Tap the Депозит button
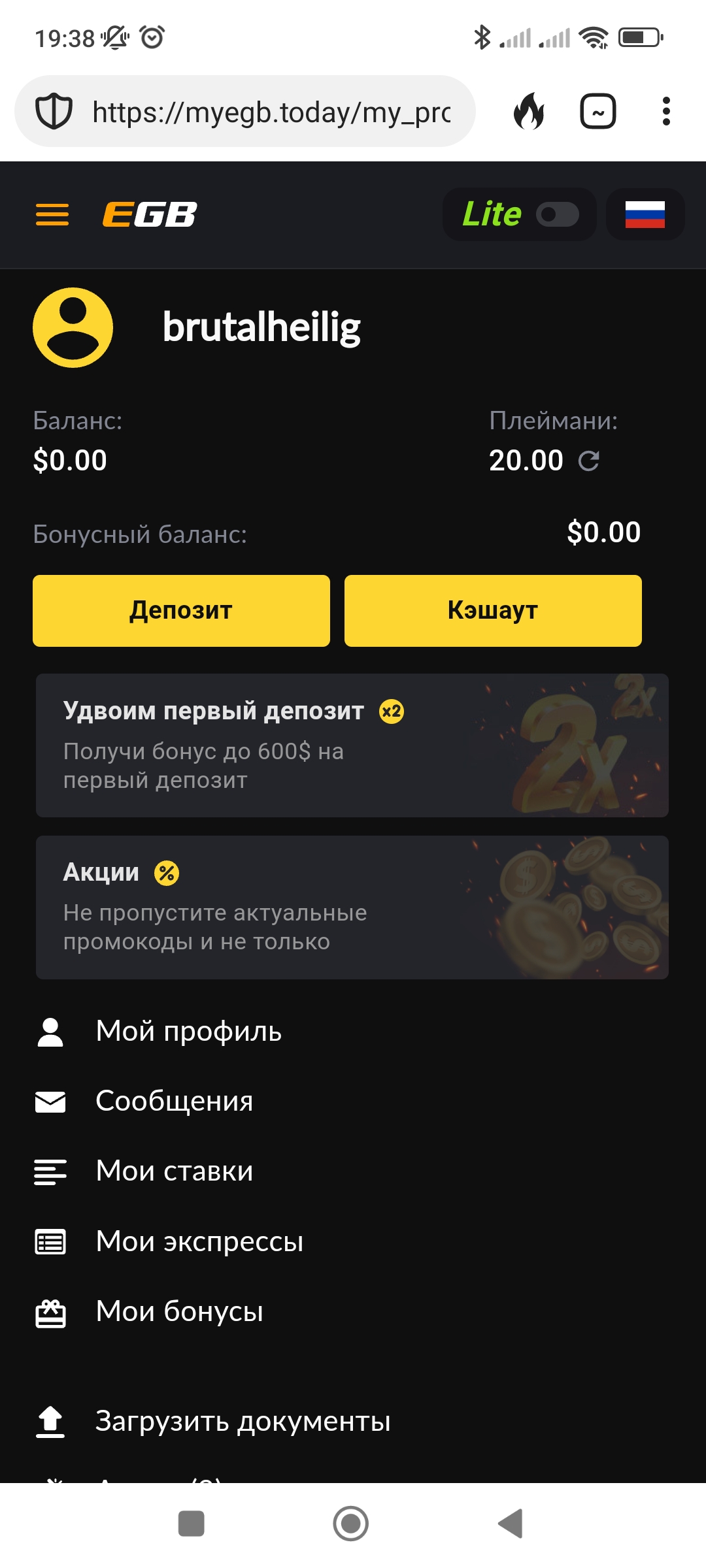This screenshot has width=706, height=1568. pyautogui.click(x=181, y=611)
